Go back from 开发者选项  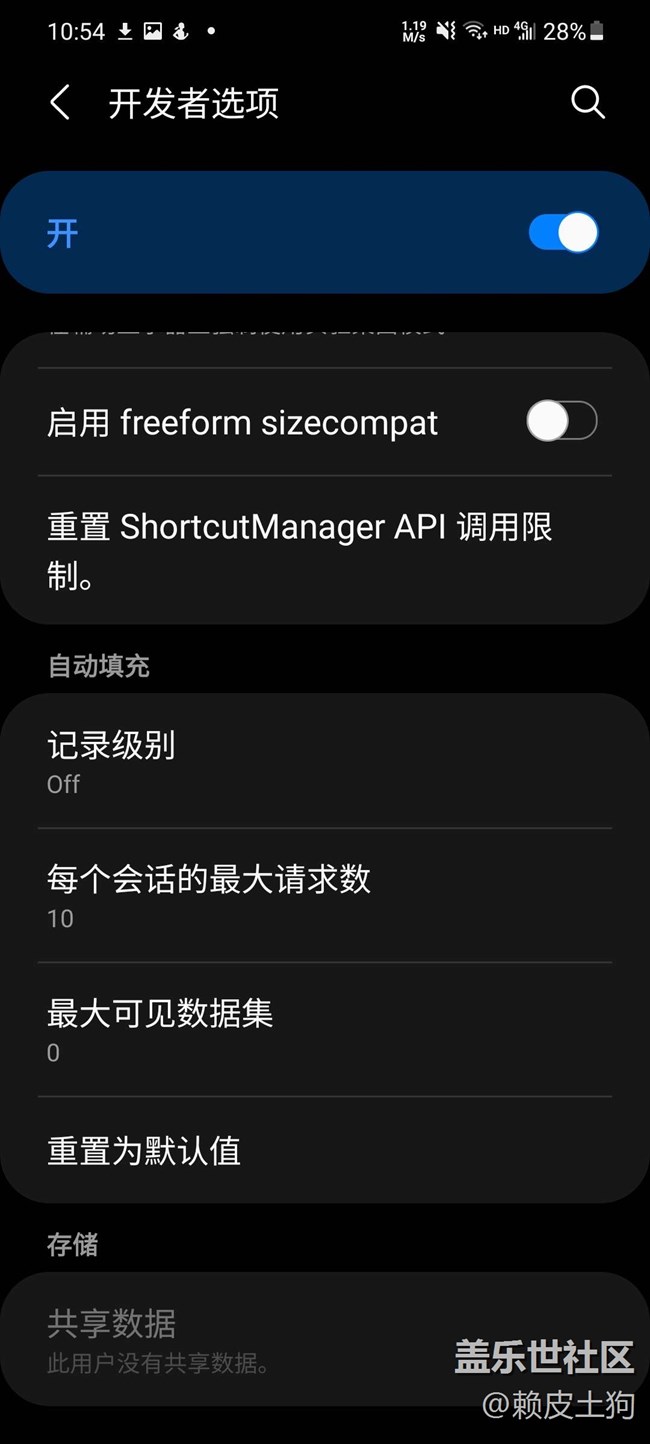point(60,103)
